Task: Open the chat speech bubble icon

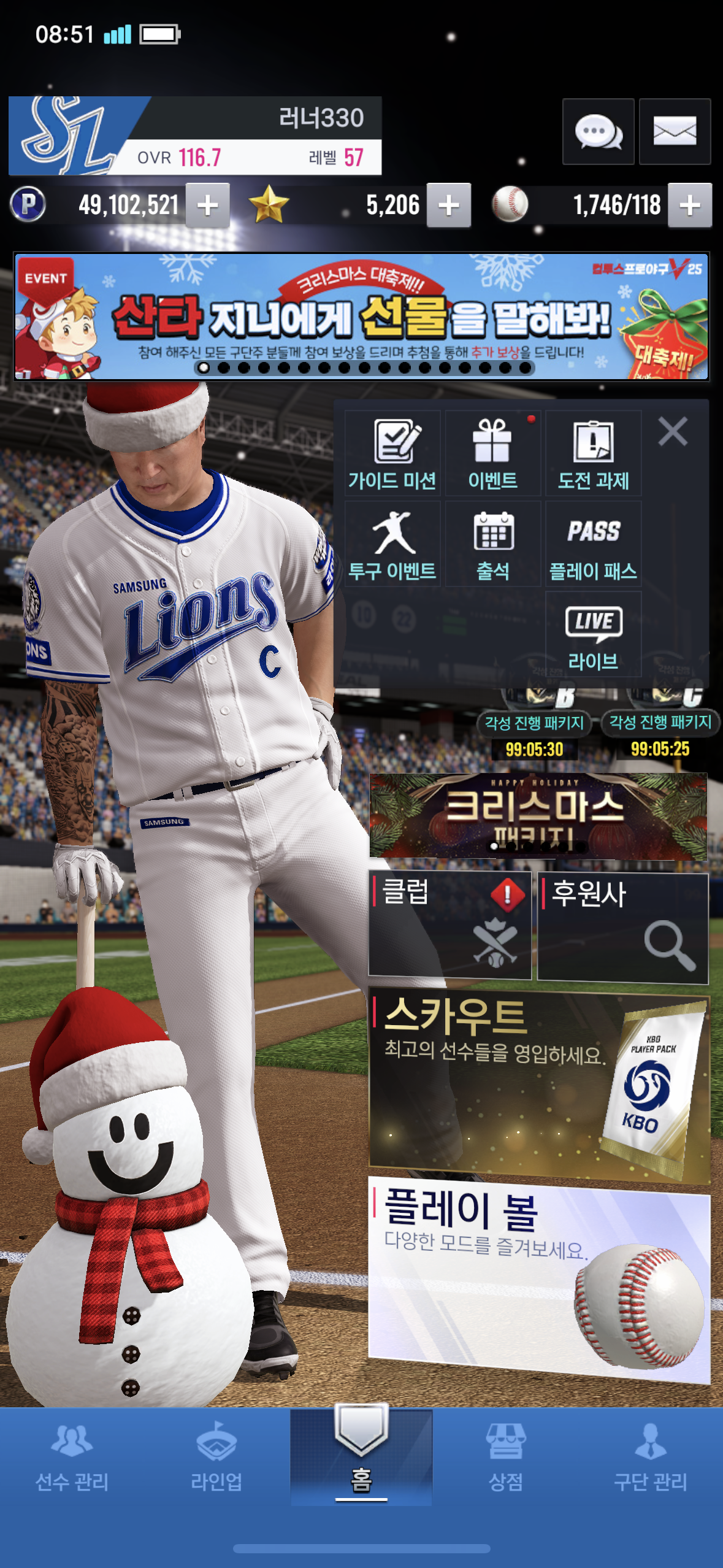Action: (598, 131)
